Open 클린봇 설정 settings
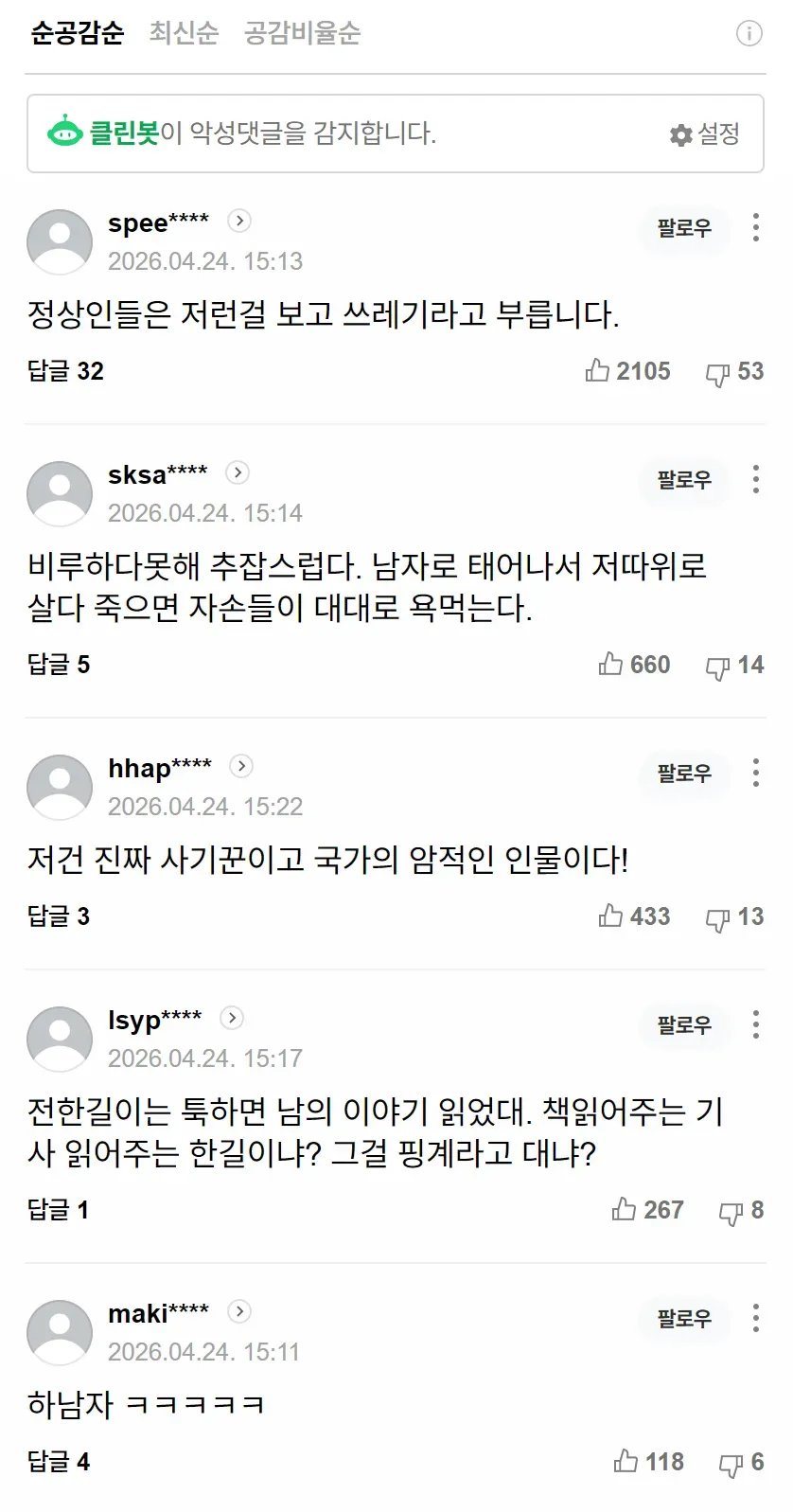The width and height of the screenshot is (793, 1512). [x=705, y=134]
